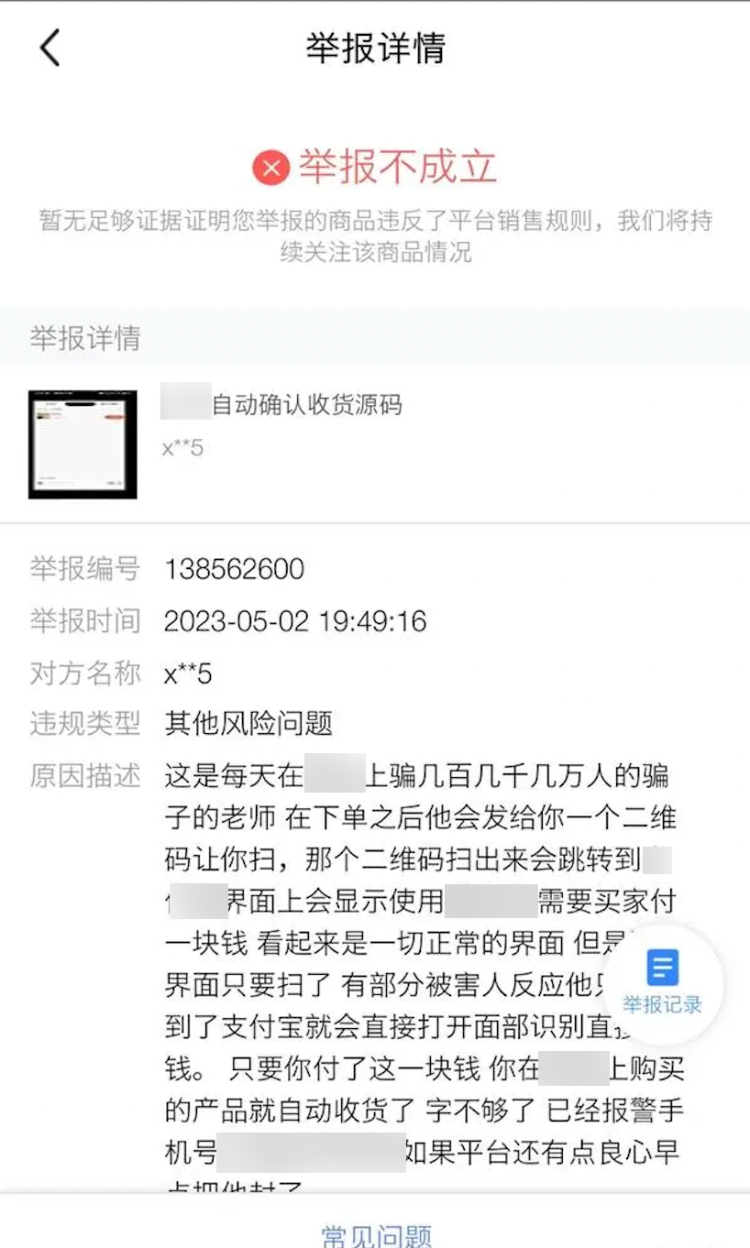Open the reported item 自动确认收货源码
The image size is (750, 1248).
(306, 405)
